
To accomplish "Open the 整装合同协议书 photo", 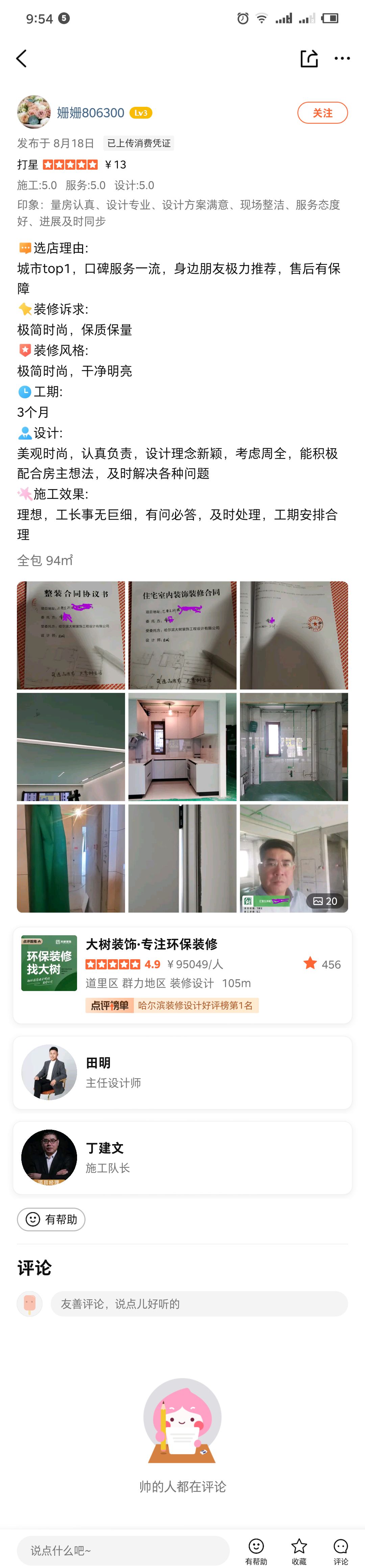I will pyautogui.click(x=71, y=635).
